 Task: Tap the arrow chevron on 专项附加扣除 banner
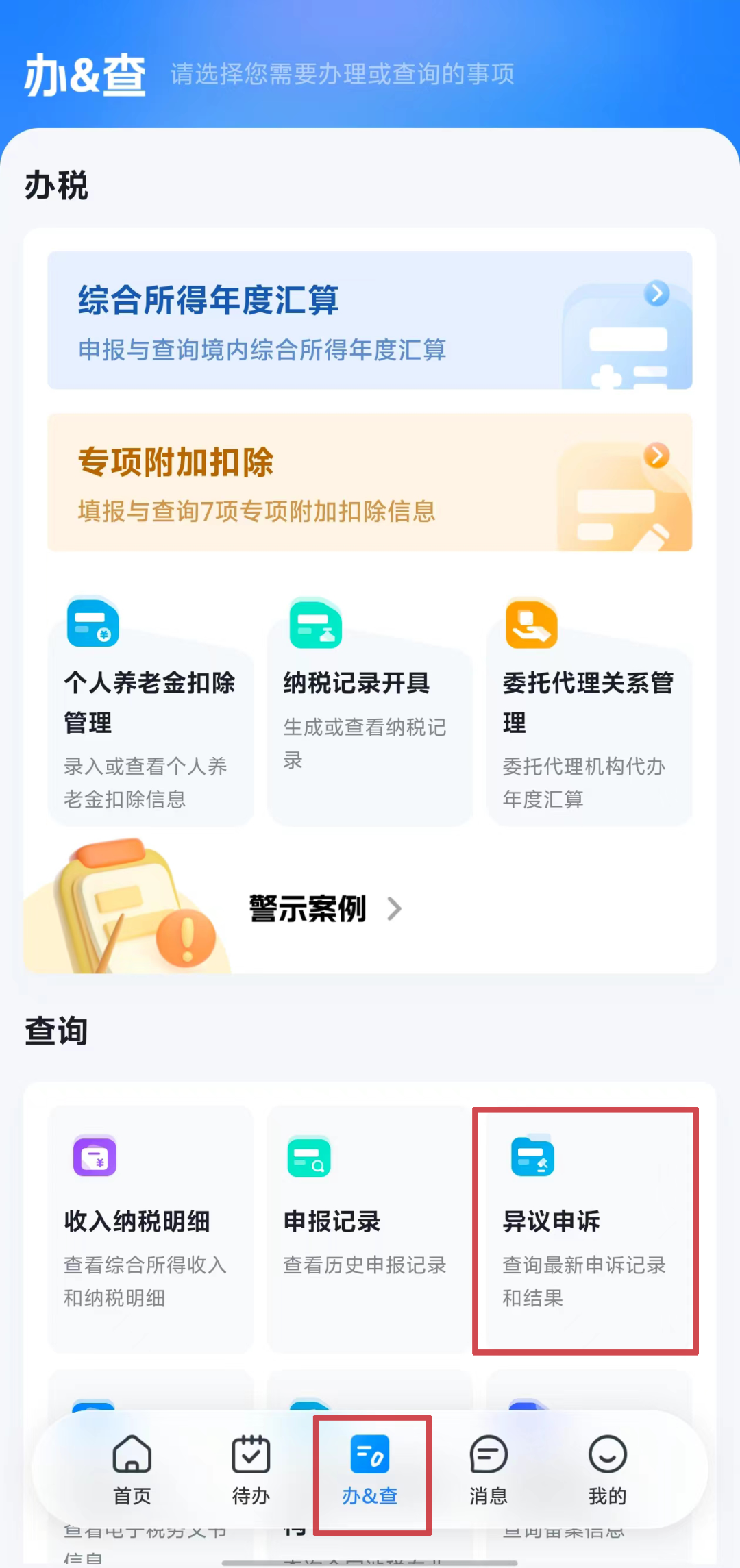click(656, 456)
